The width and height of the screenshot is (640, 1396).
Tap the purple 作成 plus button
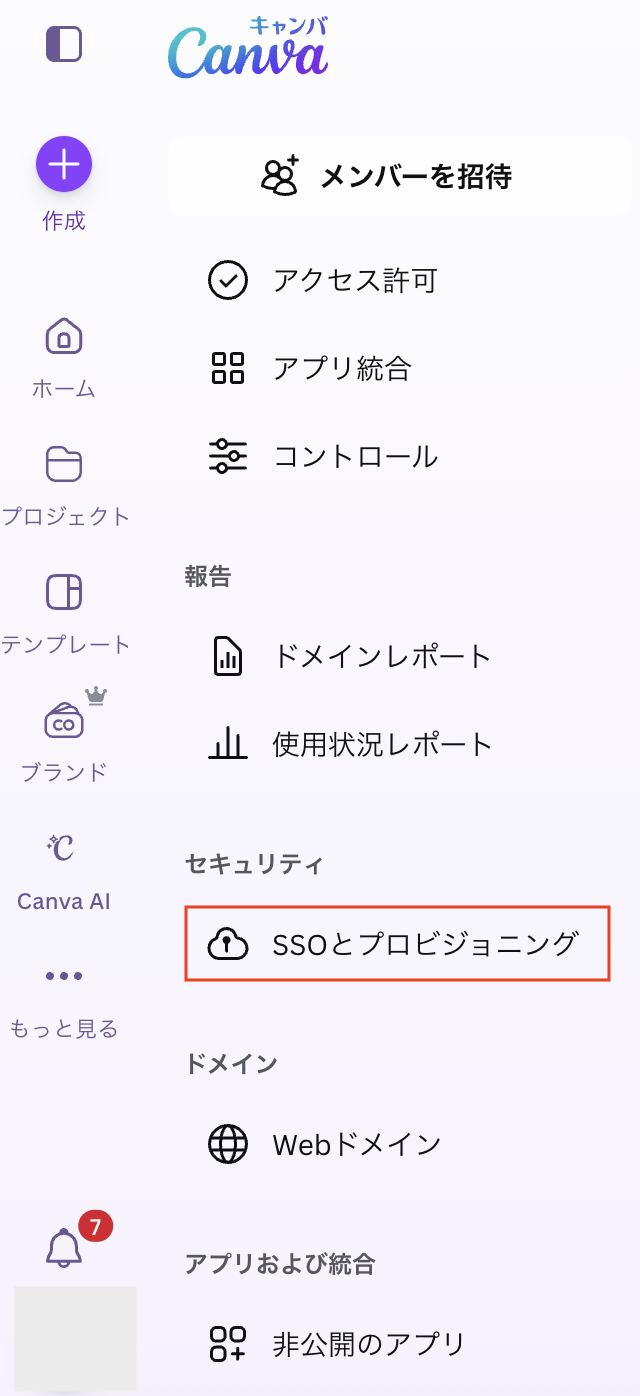coord(64,164)
